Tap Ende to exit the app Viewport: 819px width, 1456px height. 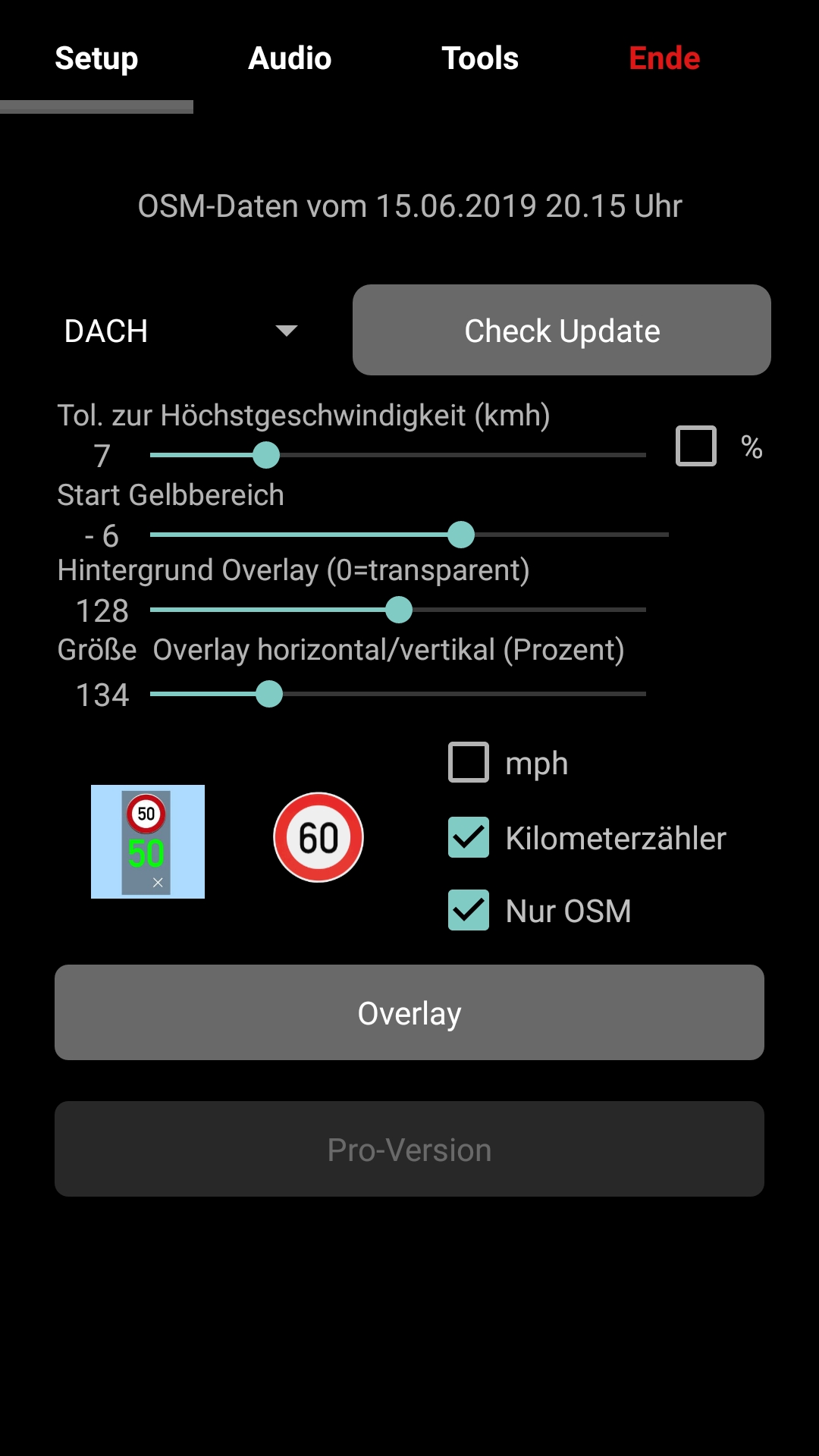[664, 58]
